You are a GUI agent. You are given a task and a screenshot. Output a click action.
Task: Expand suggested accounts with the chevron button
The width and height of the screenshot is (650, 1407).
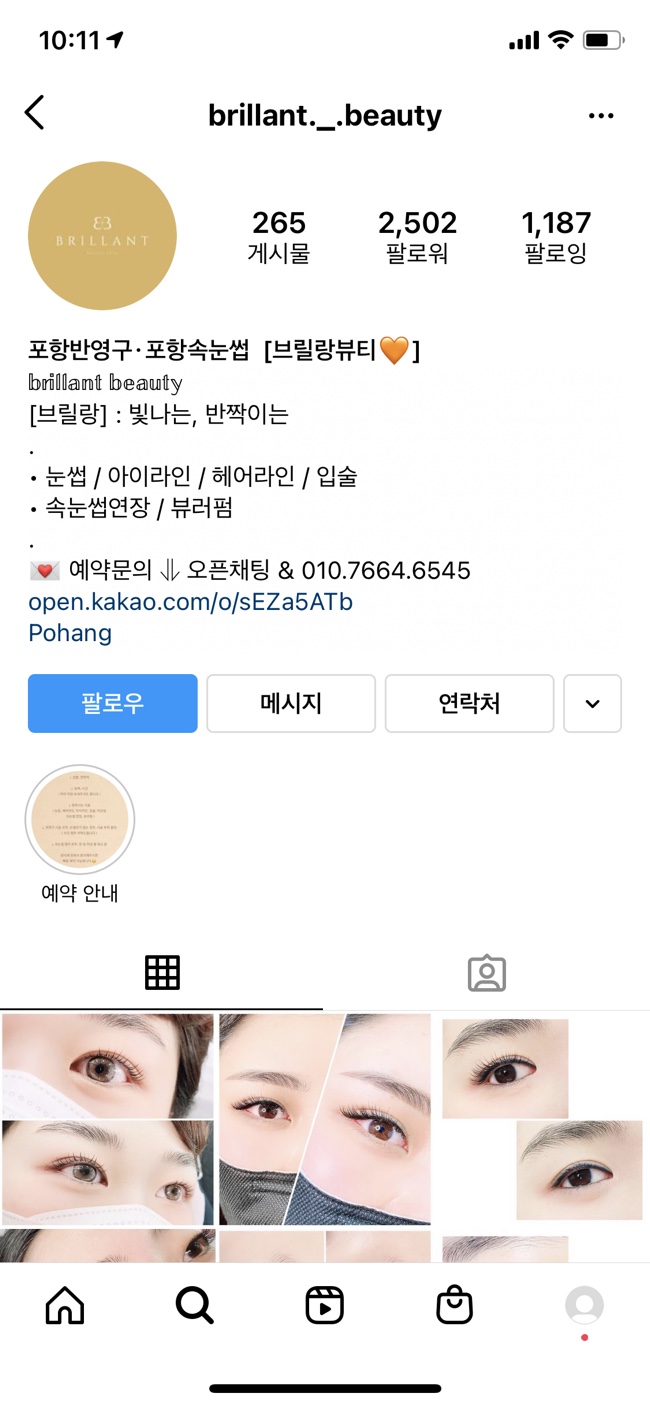tap(592, 703)
